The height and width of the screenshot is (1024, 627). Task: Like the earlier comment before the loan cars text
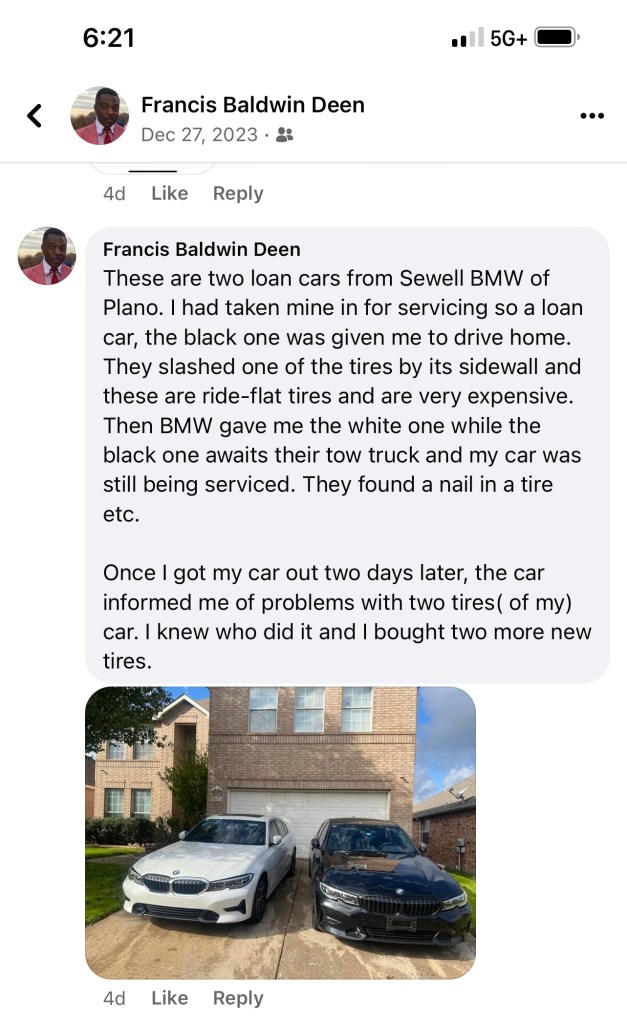[169, 194]
